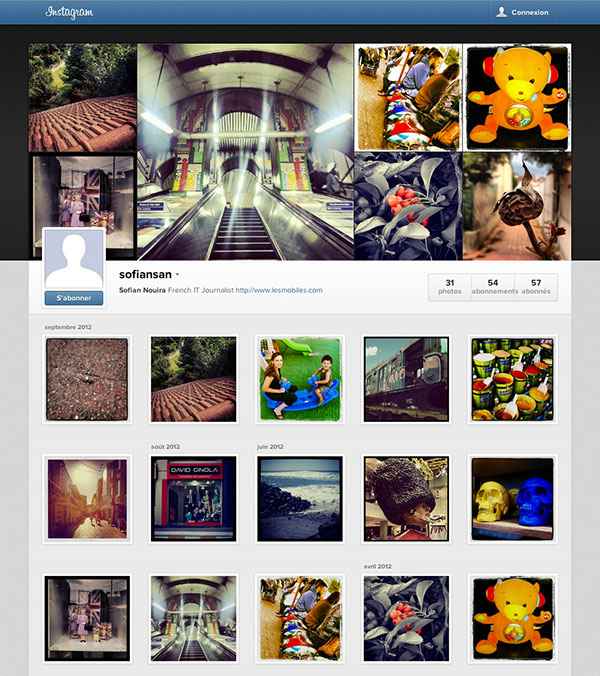The width and height of the screenshot is (600, 676).
Task: Expand the dropdown arrow next to sofiansan
Action: click(x=177, y=274)
